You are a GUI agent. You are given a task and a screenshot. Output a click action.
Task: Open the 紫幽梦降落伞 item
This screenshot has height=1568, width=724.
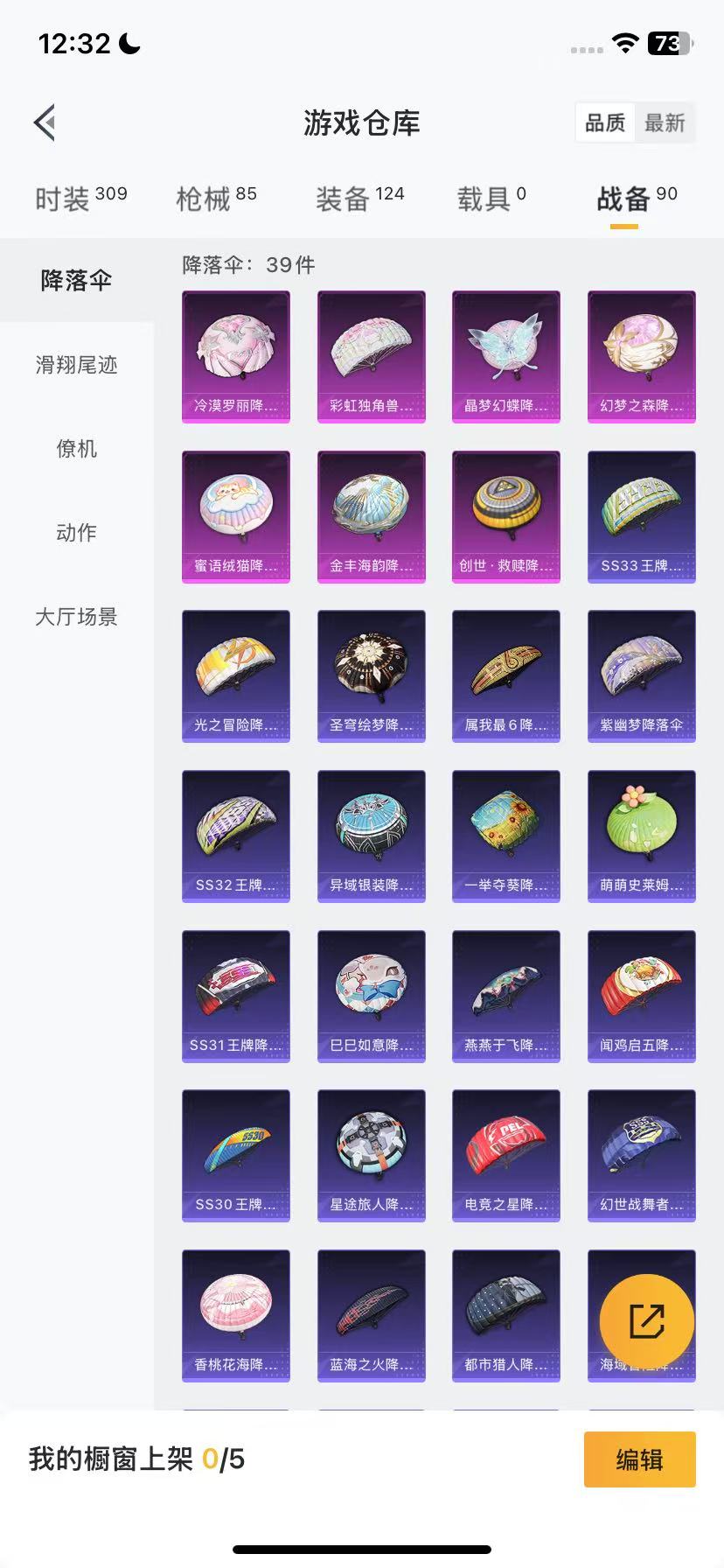(642, 676)
